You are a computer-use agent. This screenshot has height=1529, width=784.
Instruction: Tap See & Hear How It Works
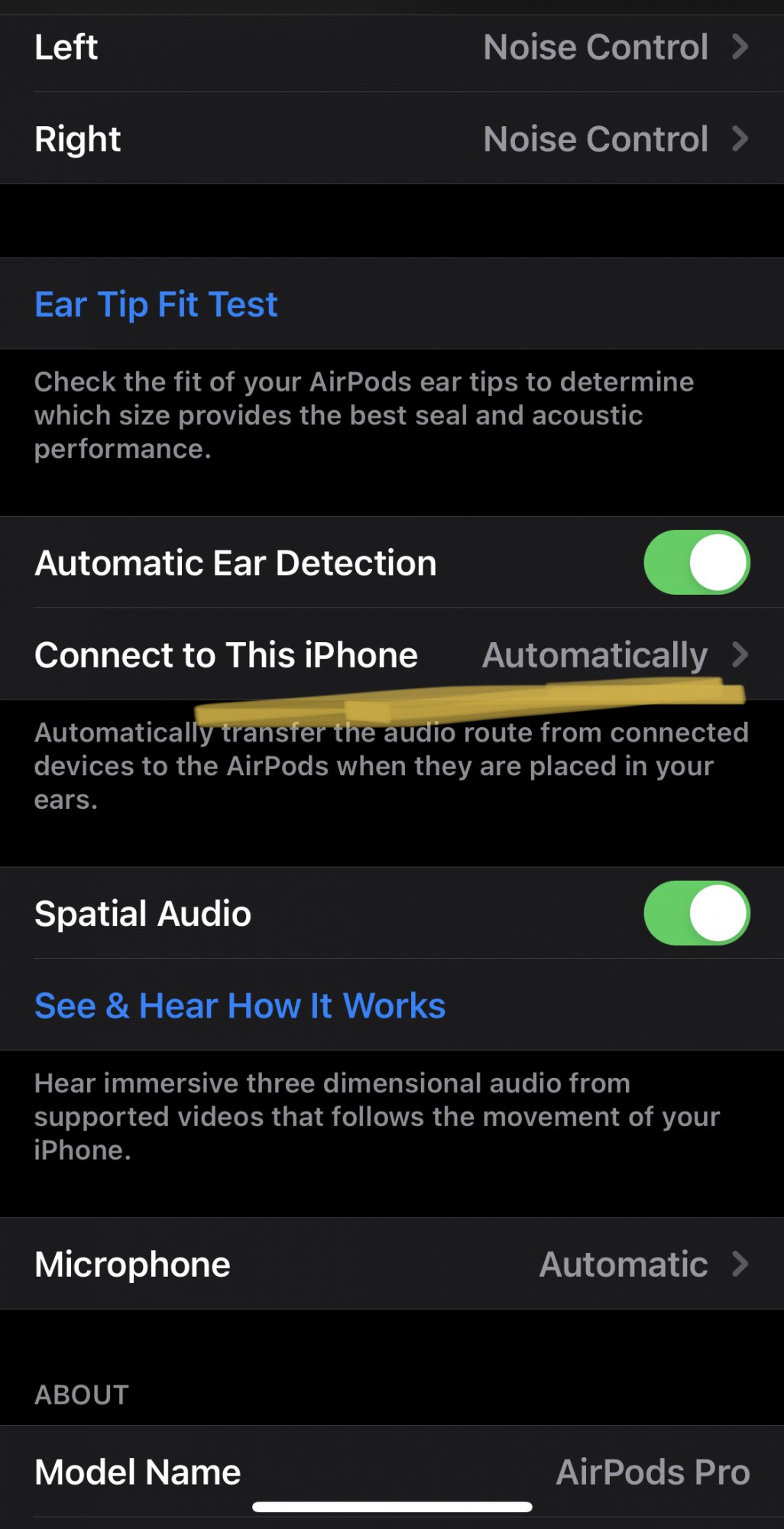coord(240,1005)
